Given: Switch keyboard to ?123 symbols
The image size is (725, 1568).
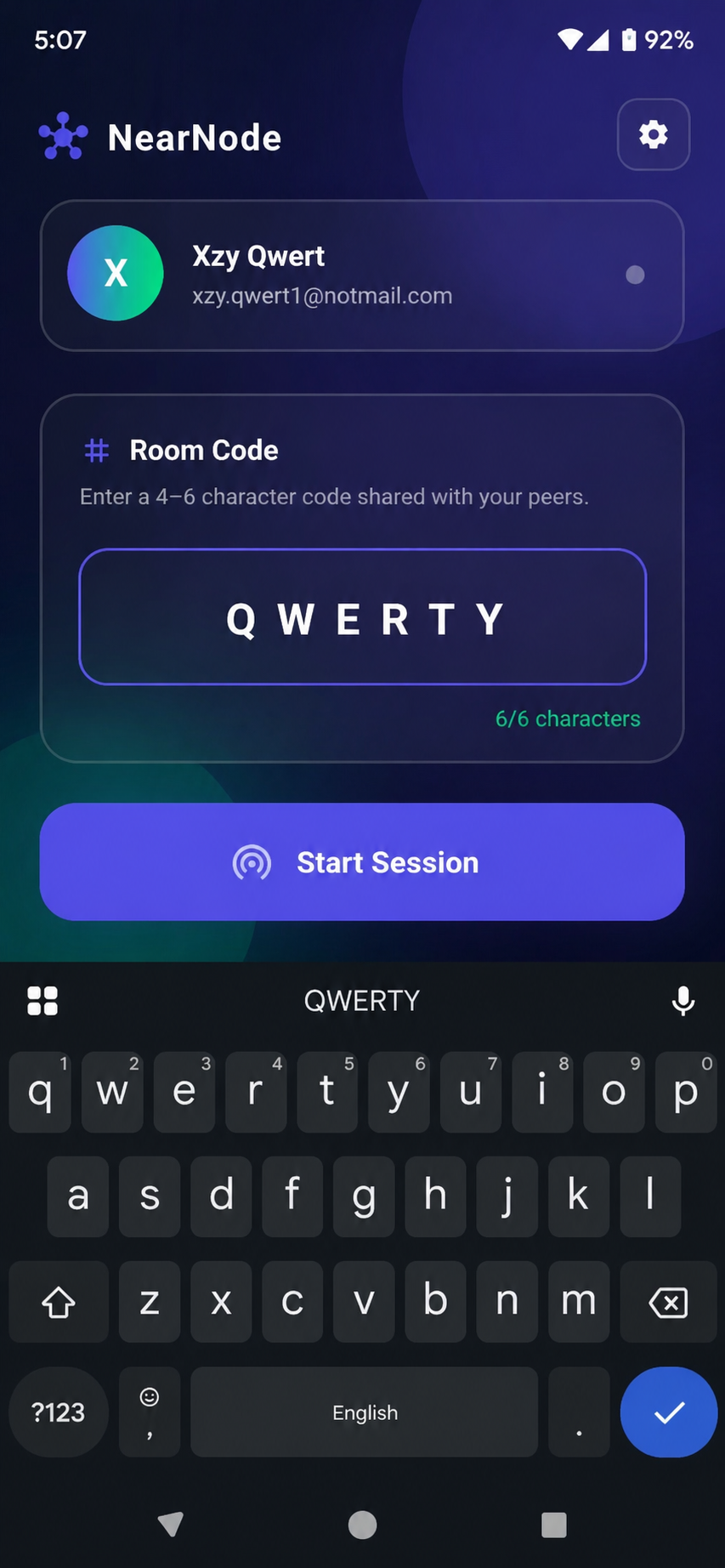Looking at the screenshot, I should coord(58,1412).
